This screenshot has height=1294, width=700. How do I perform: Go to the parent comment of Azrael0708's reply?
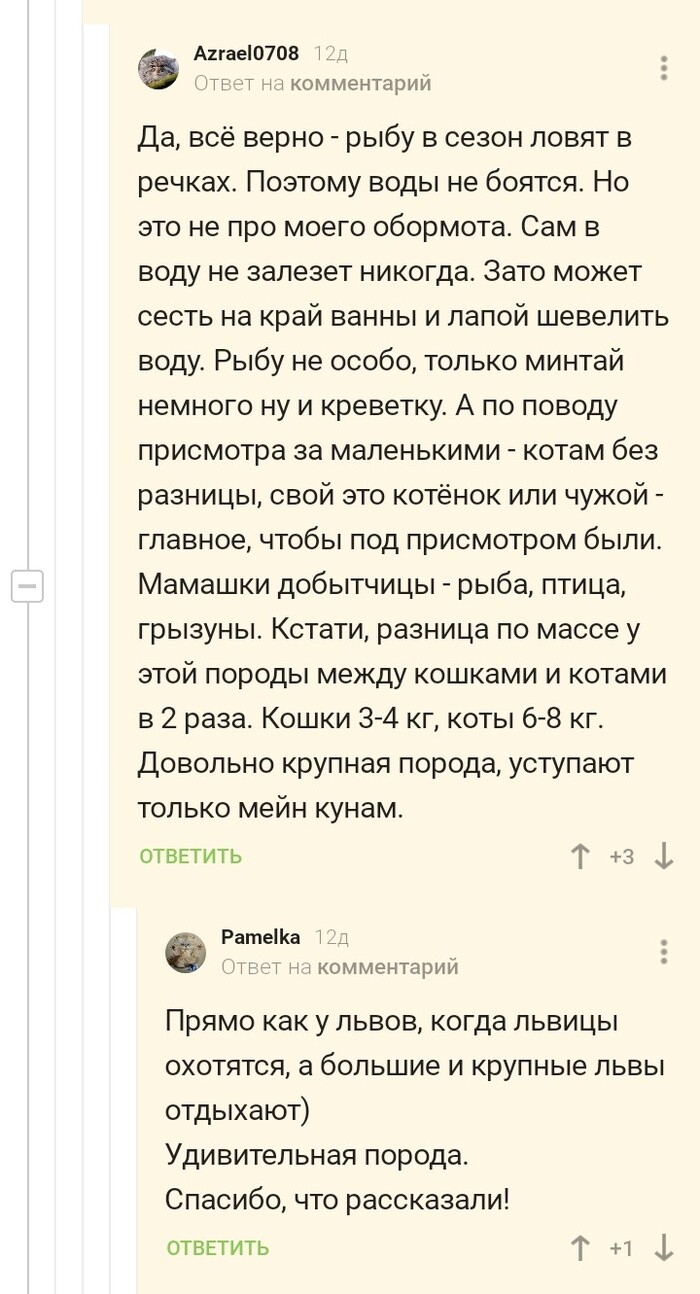pos(360,84)
